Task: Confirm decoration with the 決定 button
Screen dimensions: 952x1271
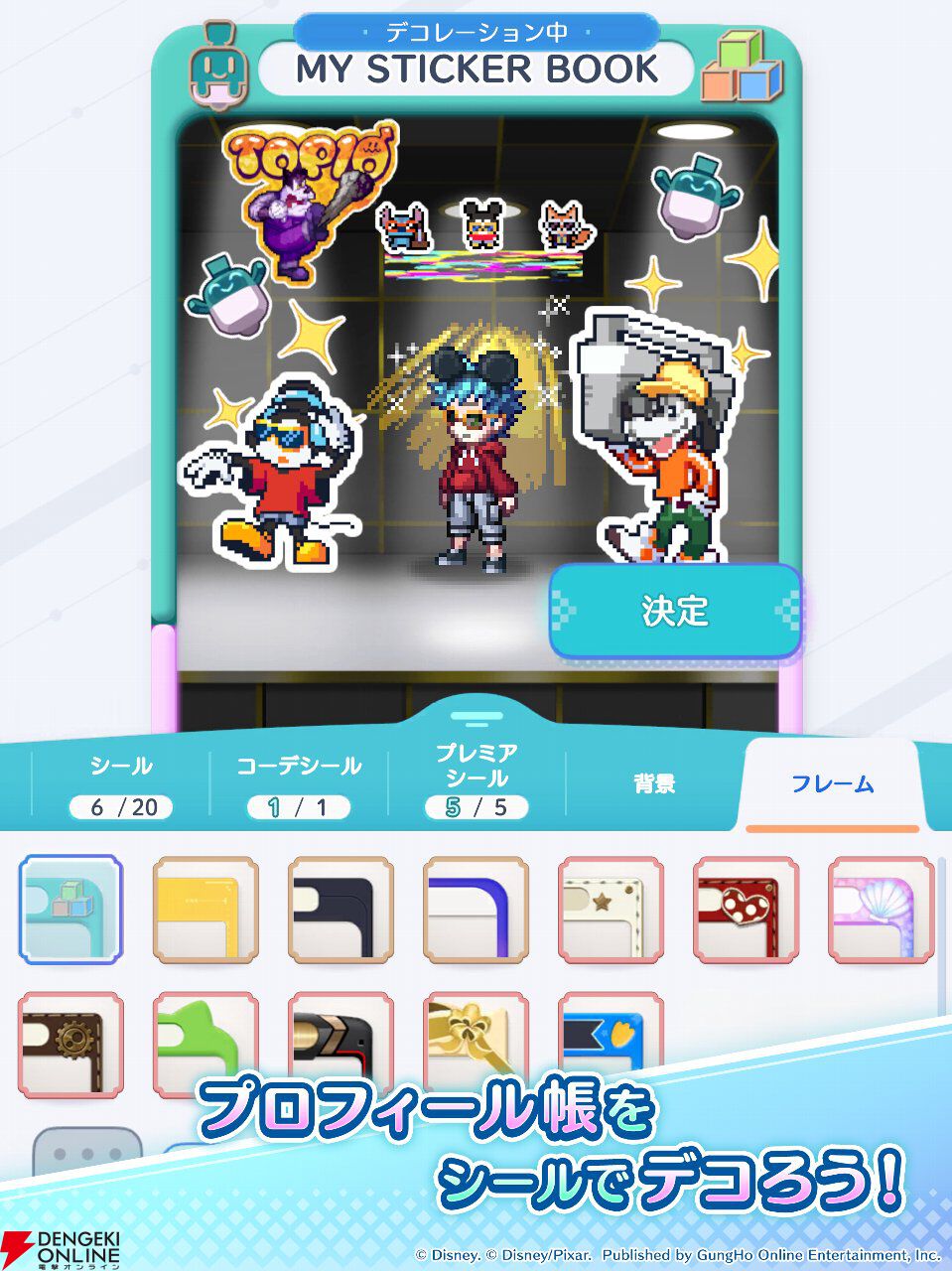Action: 675,611
